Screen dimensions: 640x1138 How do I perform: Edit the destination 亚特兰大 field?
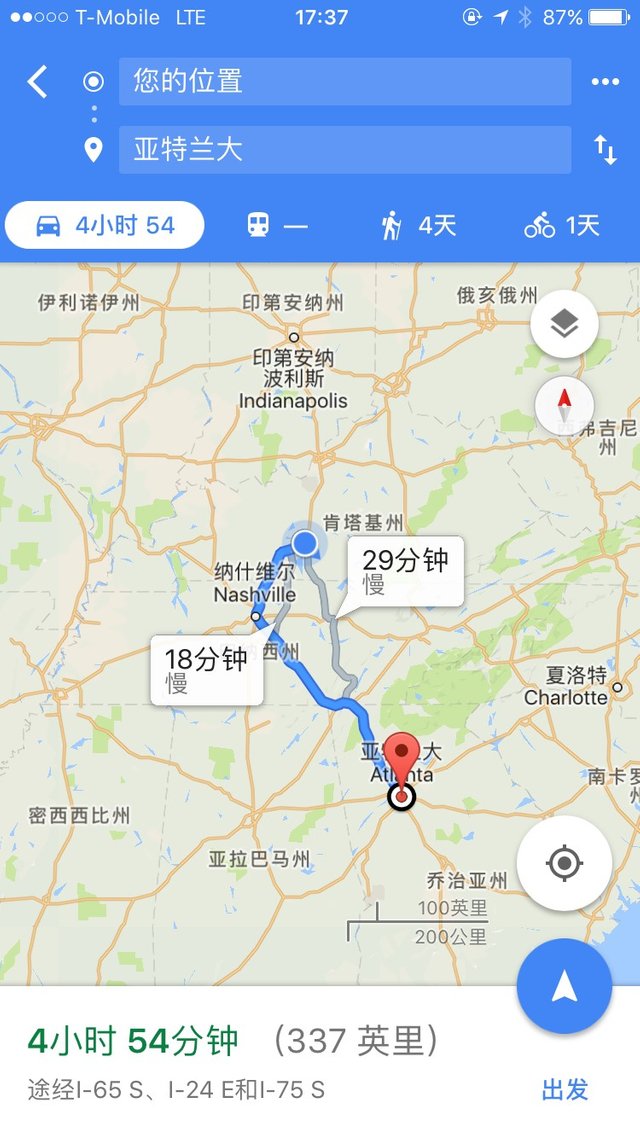(345, 150)
